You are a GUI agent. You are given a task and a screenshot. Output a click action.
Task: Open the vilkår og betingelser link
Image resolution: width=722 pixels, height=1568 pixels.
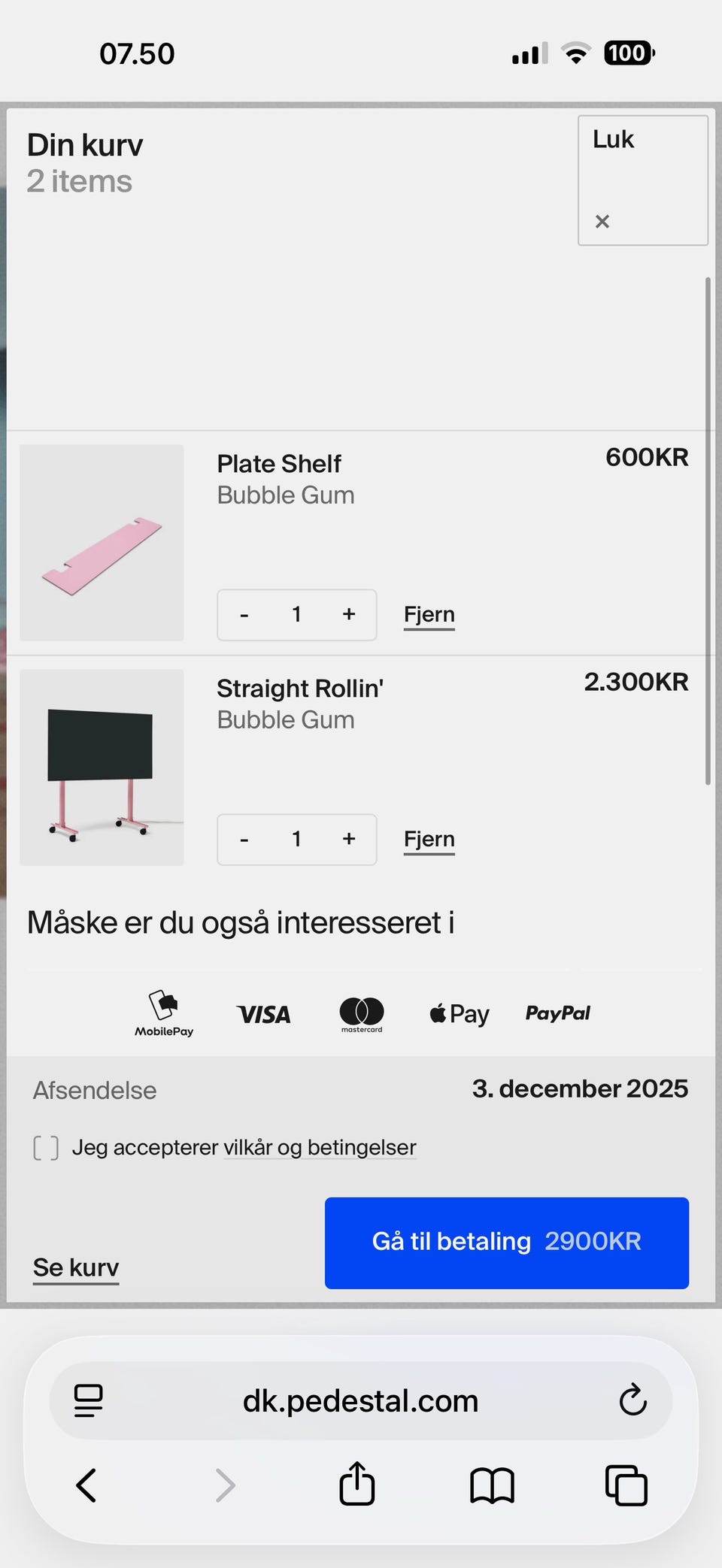tap(319, 1148)
